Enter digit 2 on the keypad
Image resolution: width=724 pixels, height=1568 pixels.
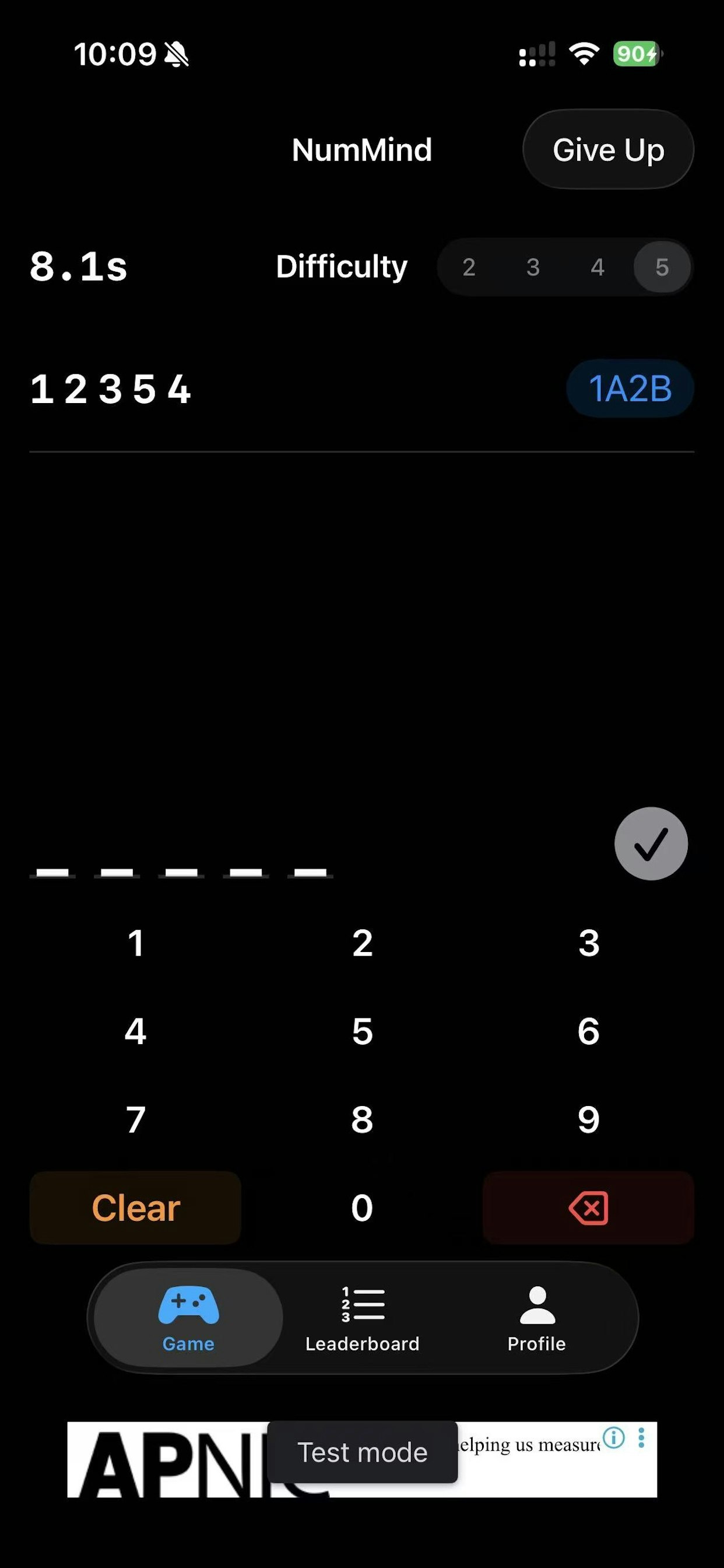[362, 943]
